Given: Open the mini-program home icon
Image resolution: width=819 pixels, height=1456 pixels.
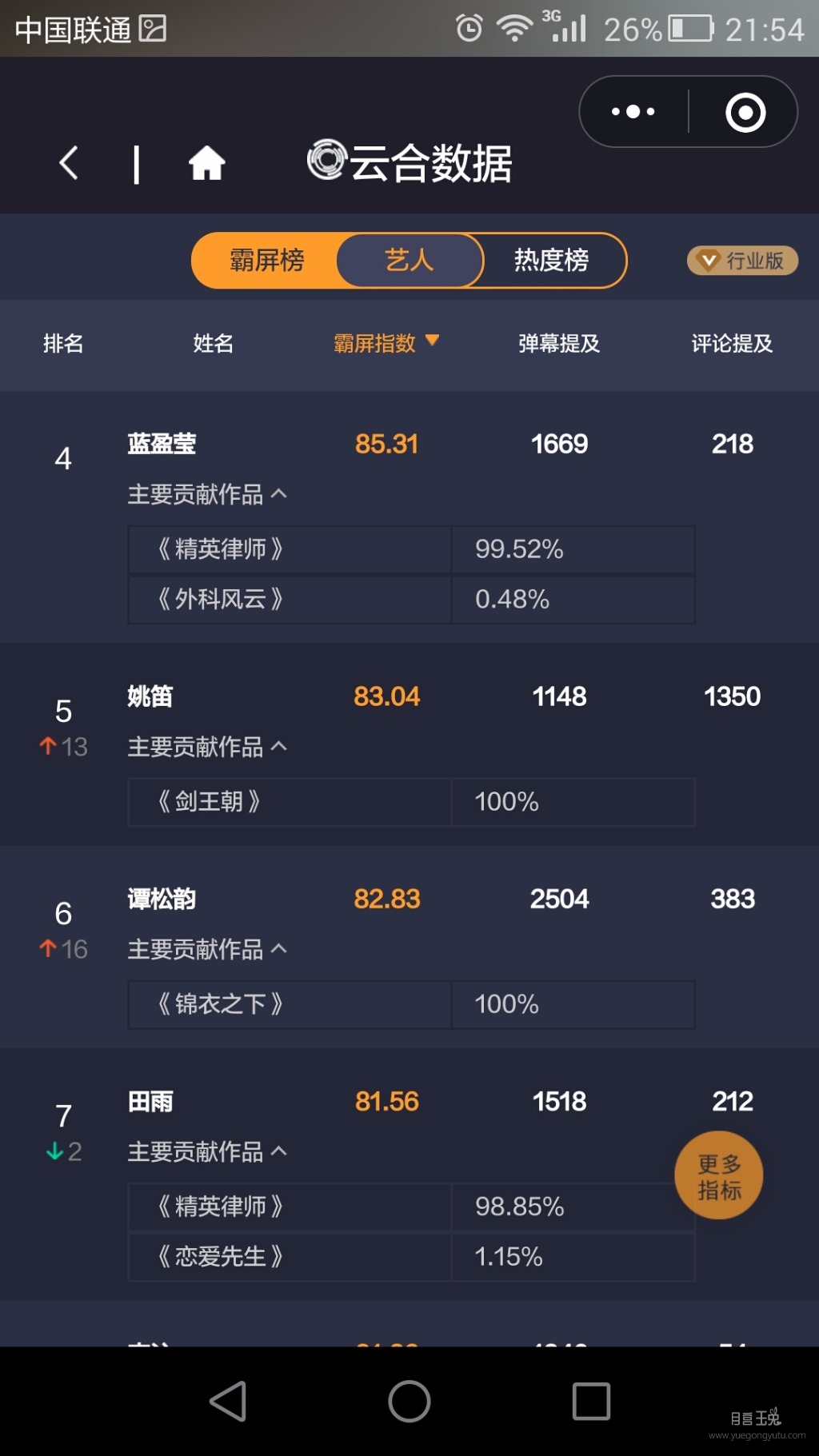Looking at the screenshot, I should click(x=206, y=163).
